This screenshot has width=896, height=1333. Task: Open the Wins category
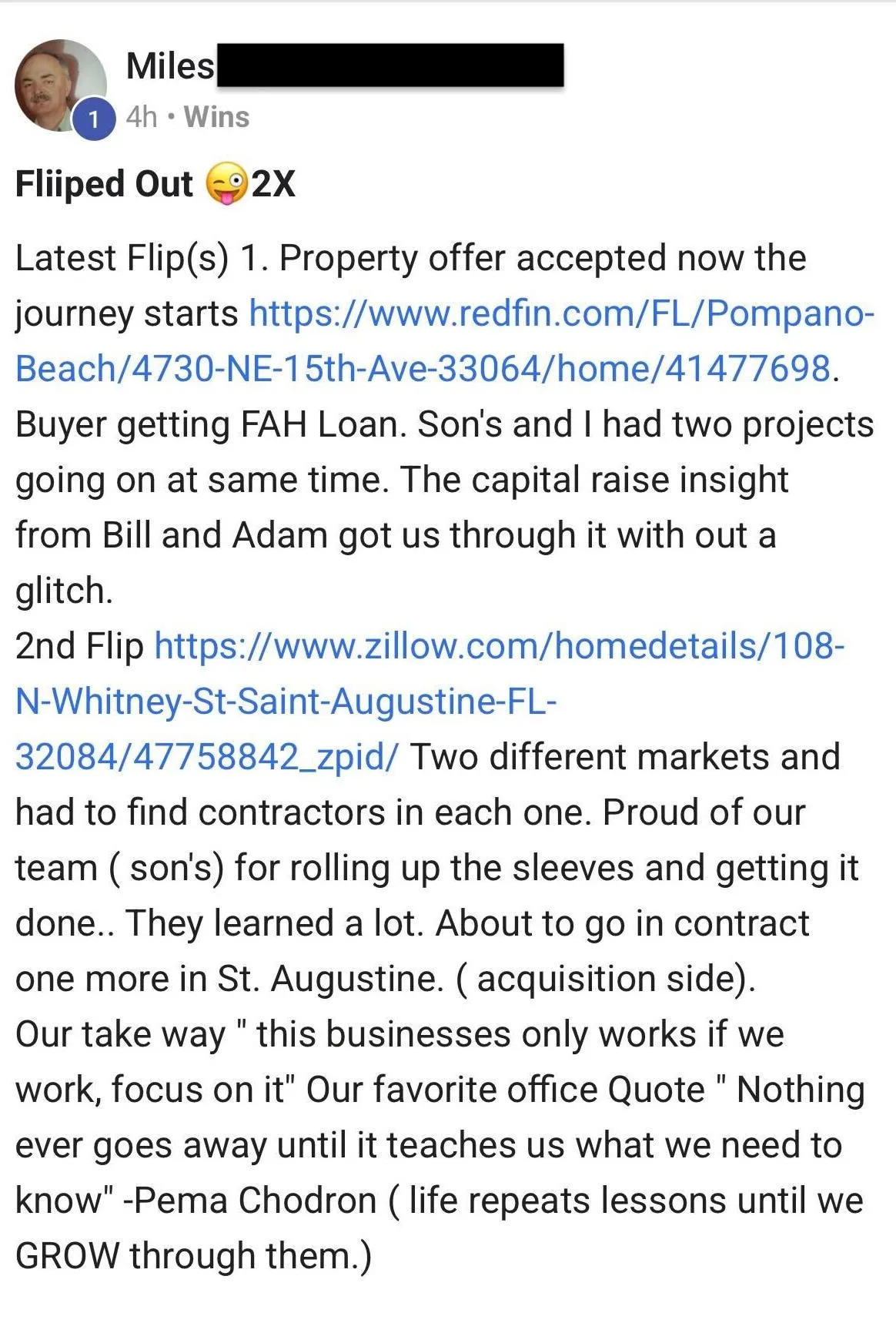click(x=216, y=117)
